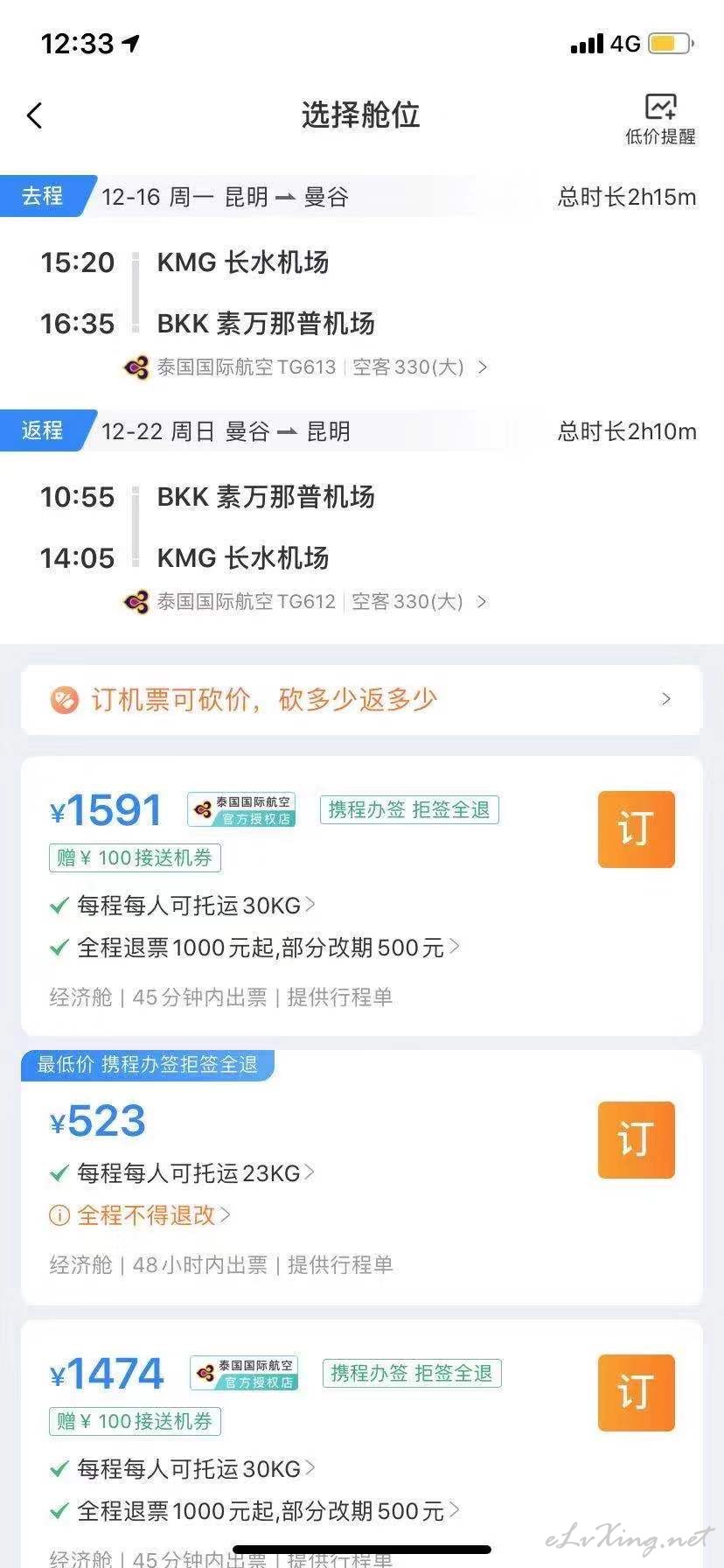Screen dimensions: 724x1568
Task: Go back with the top-left arrow
Action: click(35, 115)
